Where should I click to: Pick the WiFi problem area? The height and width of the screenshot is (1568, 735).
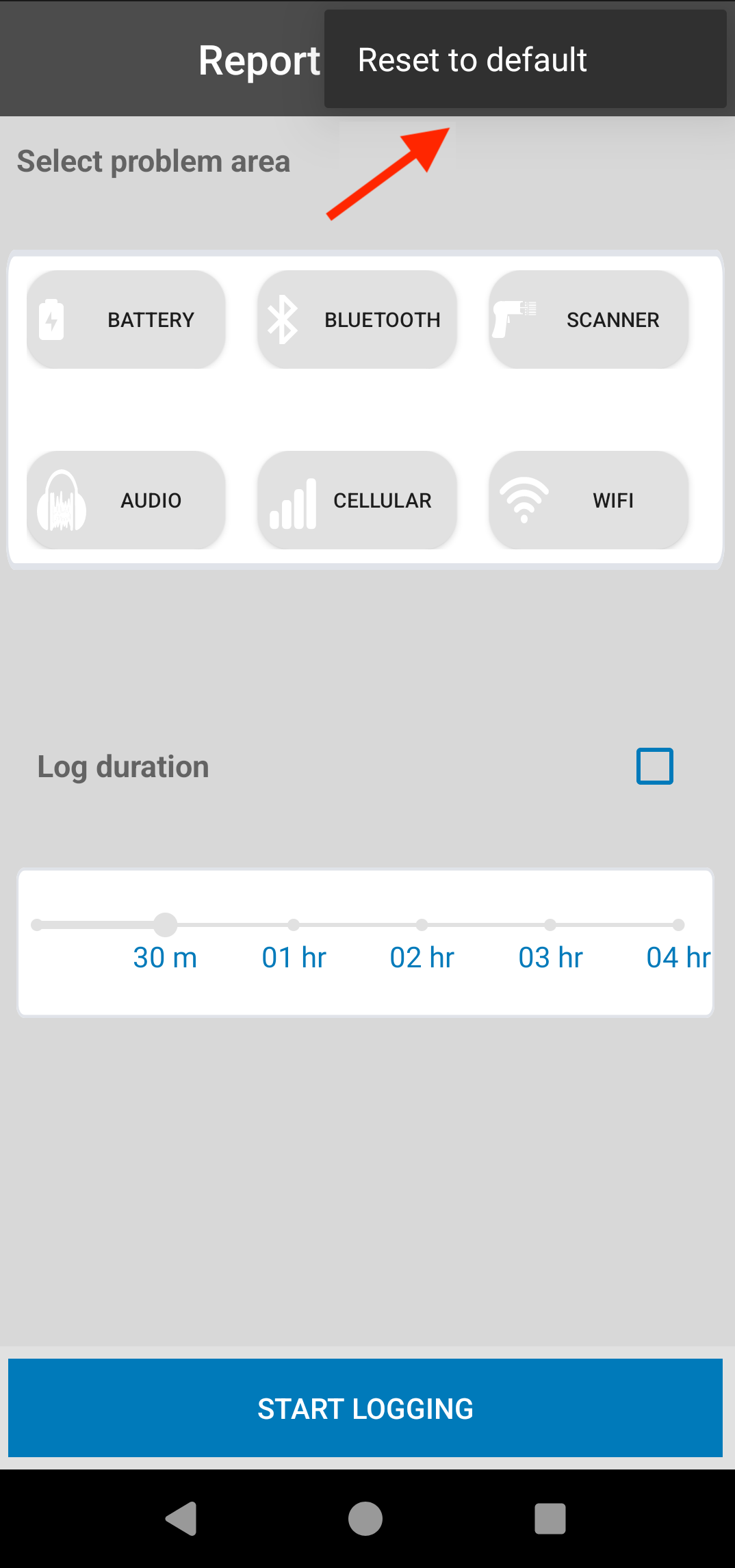[588, 500]
